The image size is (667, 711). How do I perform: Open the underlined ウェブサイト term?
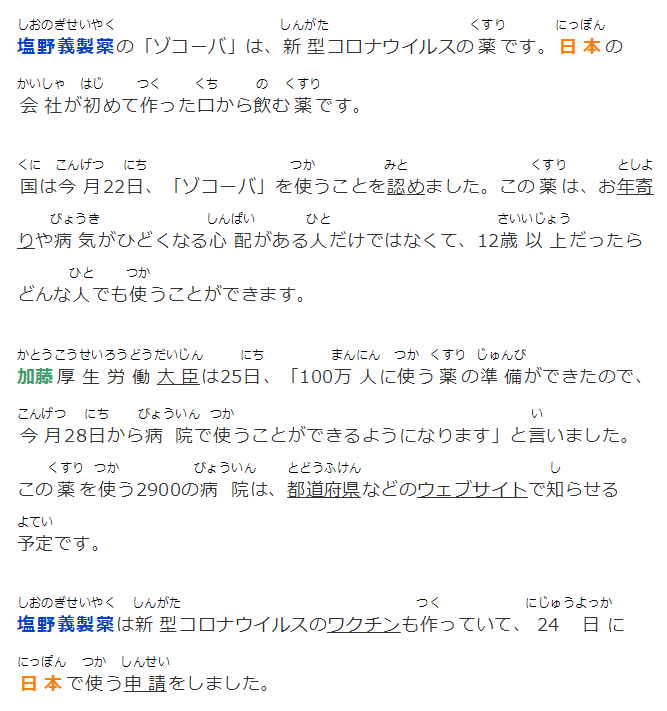point(471,489)
